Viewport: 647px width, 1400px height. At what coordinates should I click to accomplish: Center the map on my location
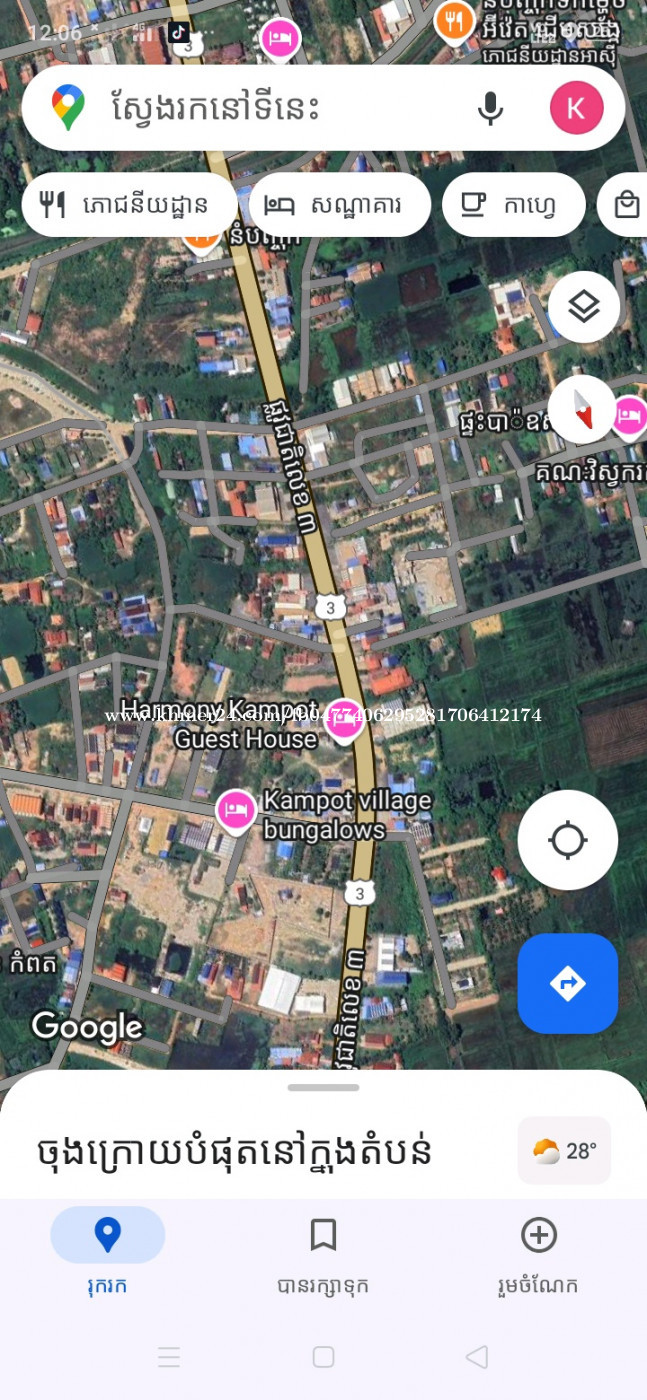click(567, 840)
